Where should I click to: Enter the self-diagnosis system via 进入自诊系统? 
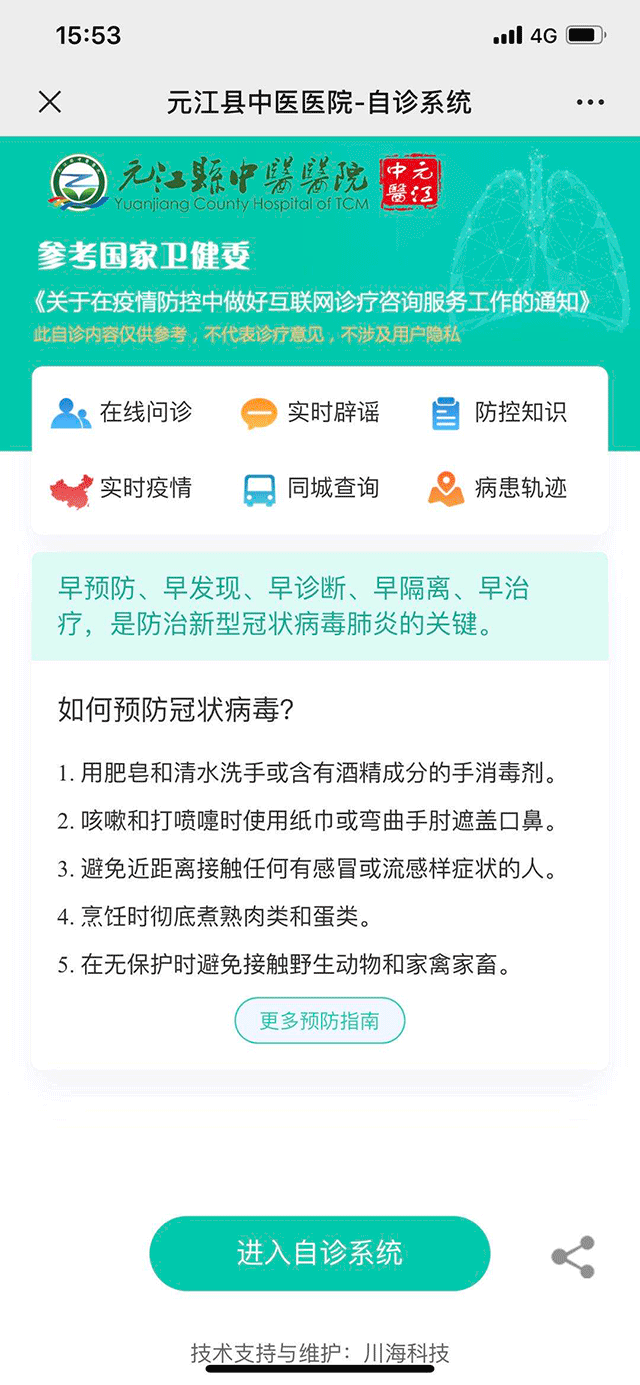[320, 1253]
